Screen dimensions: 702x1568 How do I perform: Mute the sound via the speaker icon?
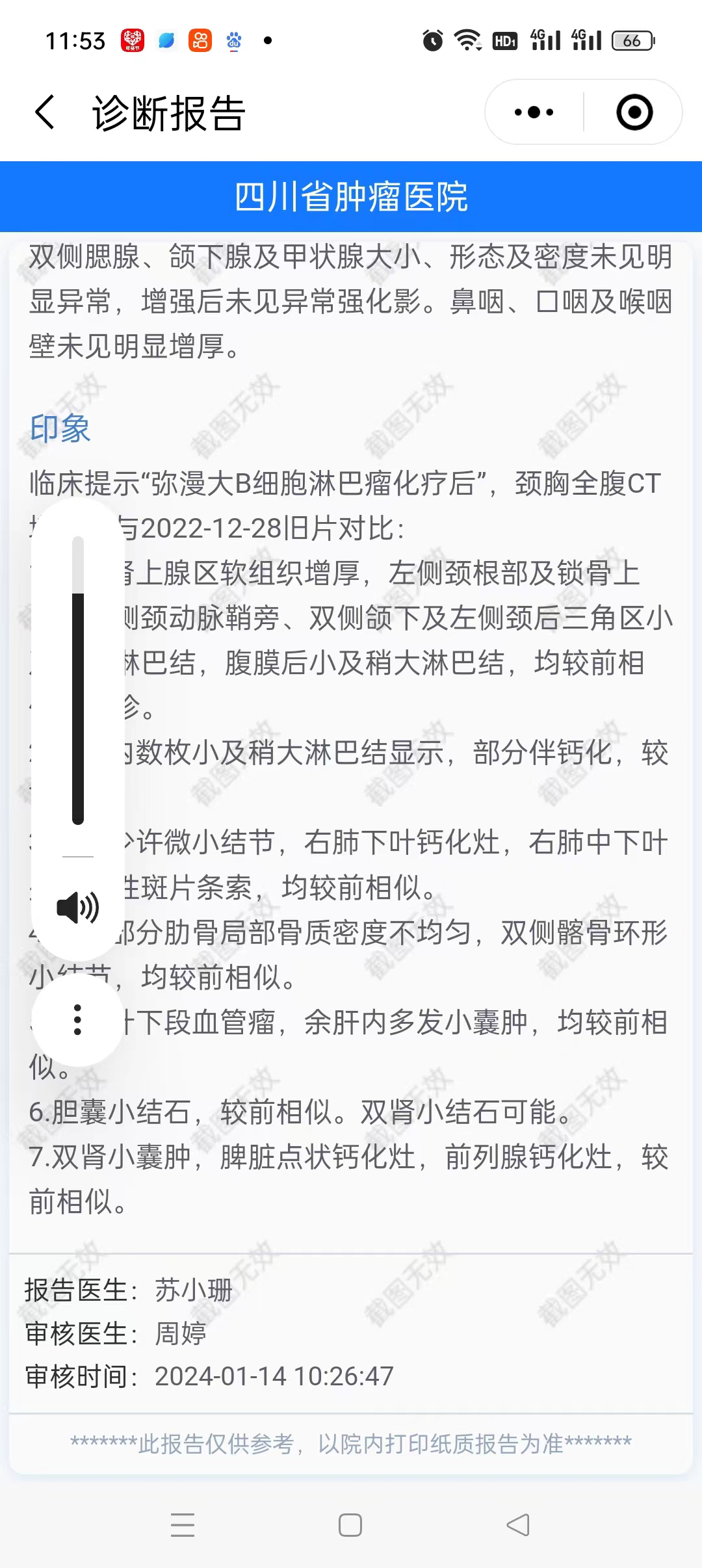(78, 908)
